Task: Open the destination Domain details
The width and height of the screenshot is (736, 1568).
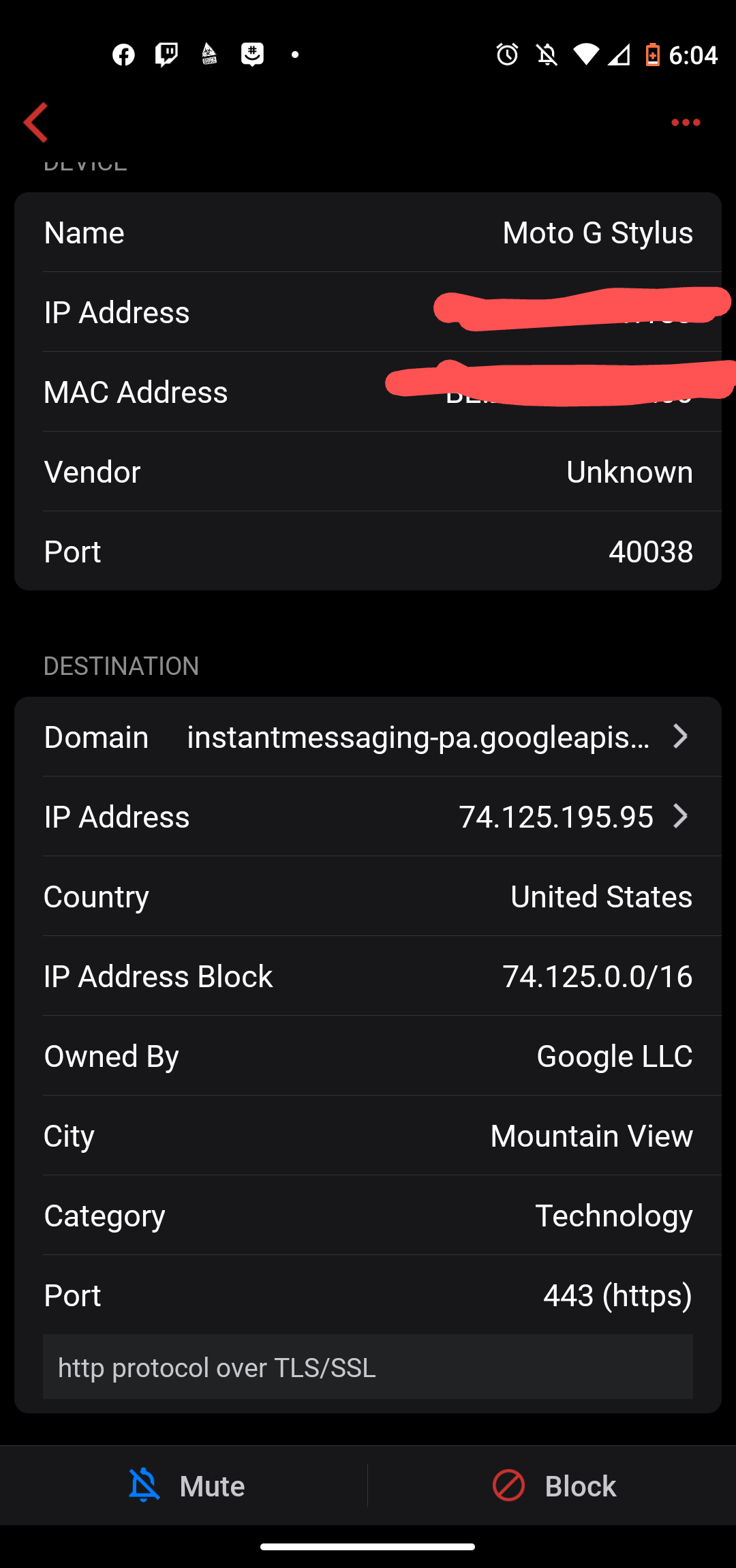Action: click(x=368, y=737)
